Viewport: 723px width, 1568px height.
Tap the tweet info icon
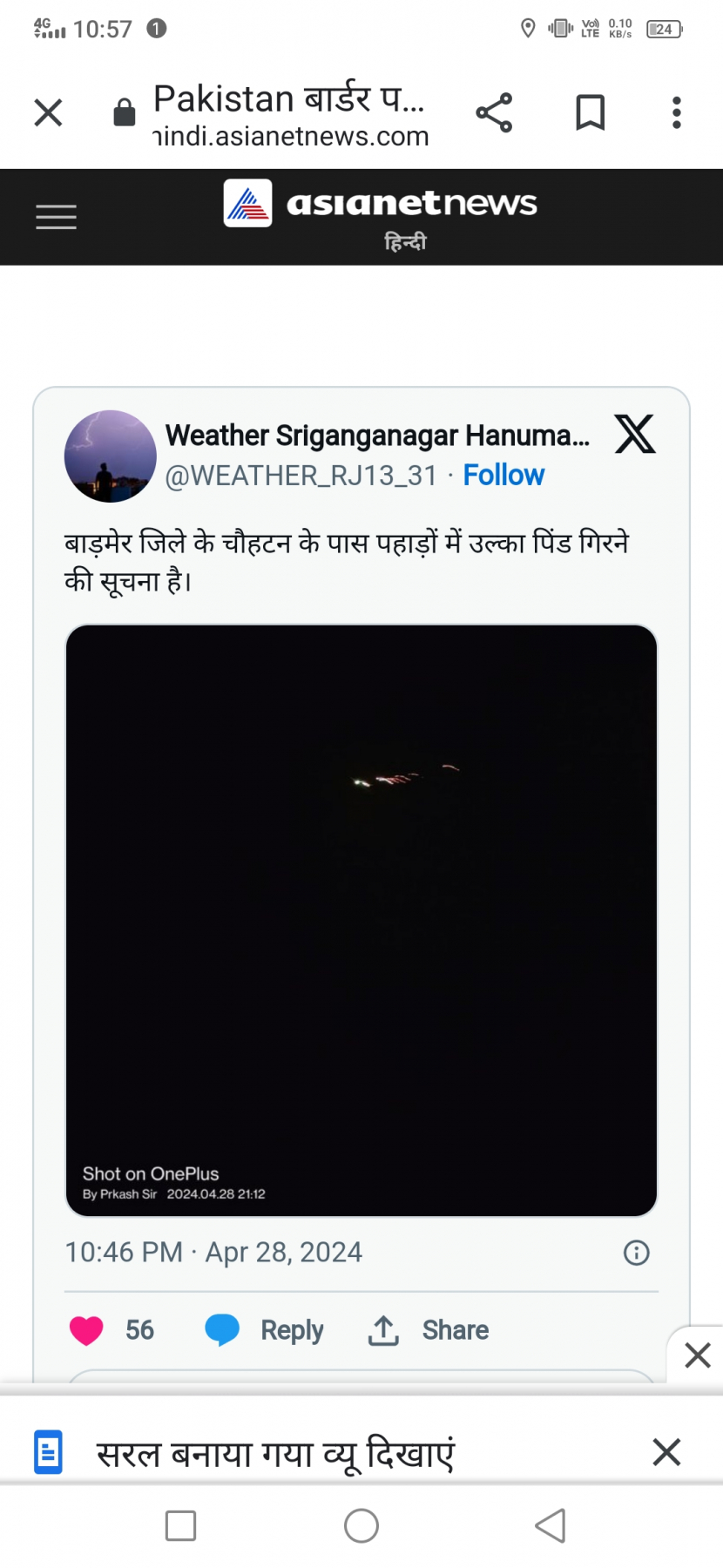coord(637,1253)
